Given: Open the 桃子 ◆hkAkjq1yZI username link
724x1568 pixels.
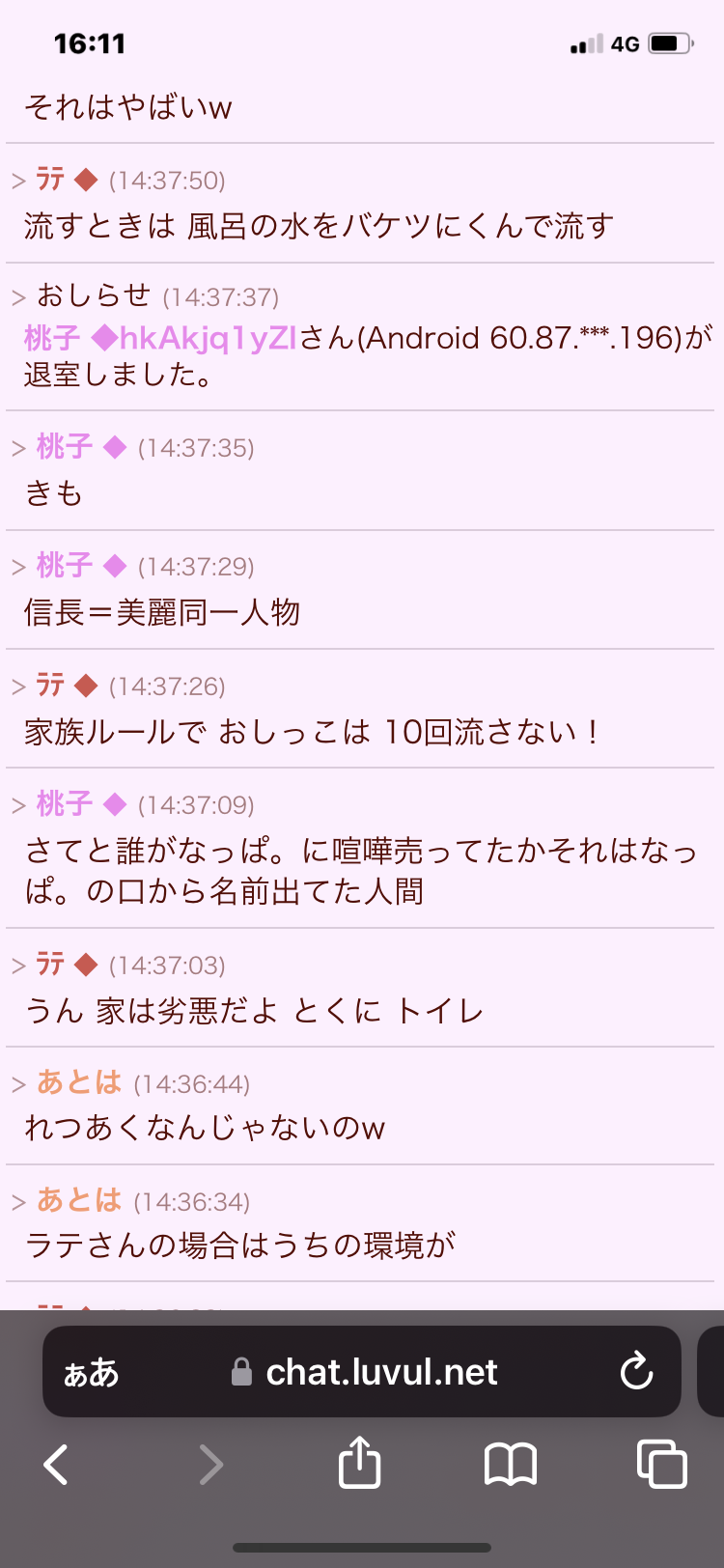Looking at the screenshot, I should [x=160, y=338].
